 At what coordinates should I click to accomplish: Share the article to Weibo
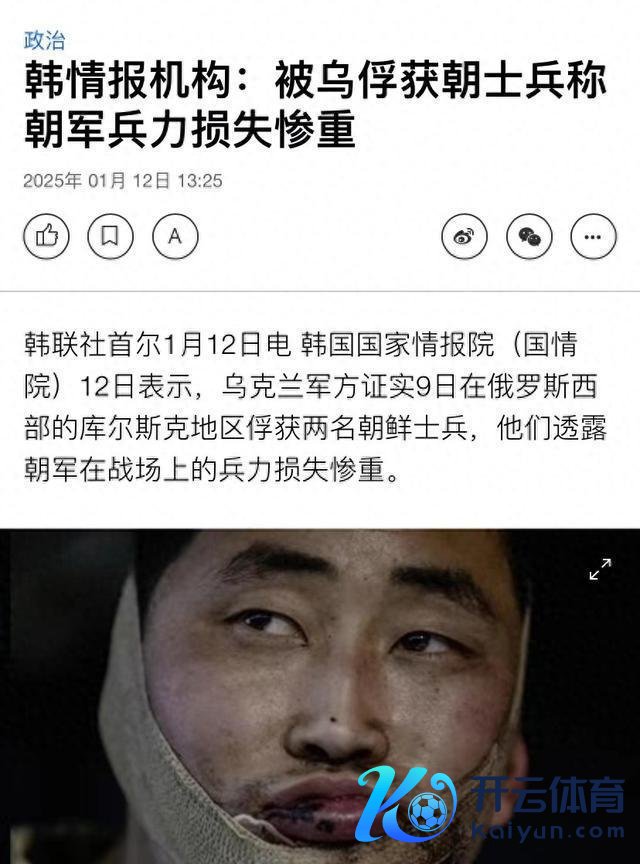point(465,237)
